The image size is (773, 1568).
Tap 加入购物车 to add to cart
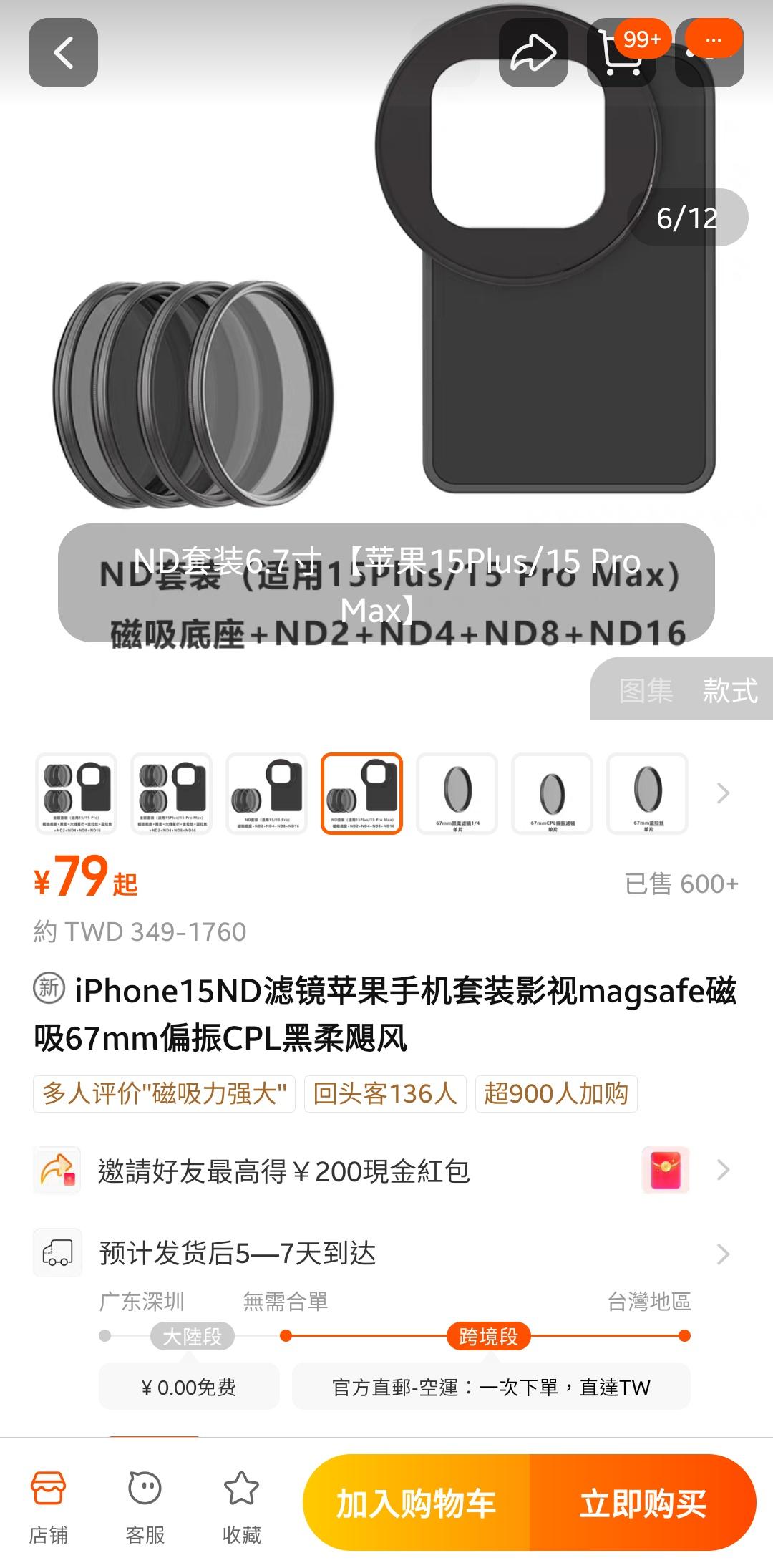[x=417, y=1504]
